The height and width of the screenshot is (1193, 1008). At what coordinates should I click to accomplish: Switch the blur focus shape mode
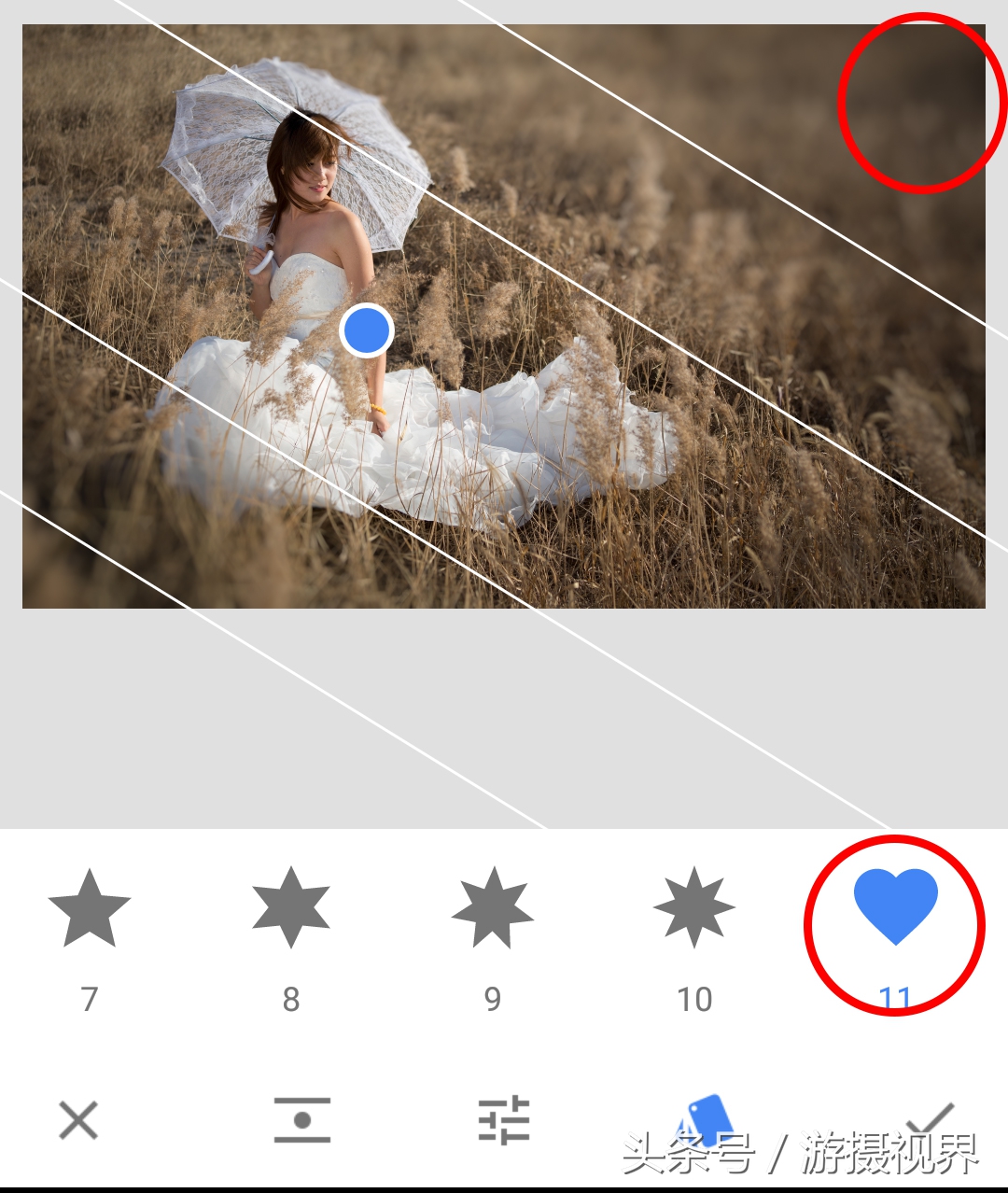tap(301, 1119)
